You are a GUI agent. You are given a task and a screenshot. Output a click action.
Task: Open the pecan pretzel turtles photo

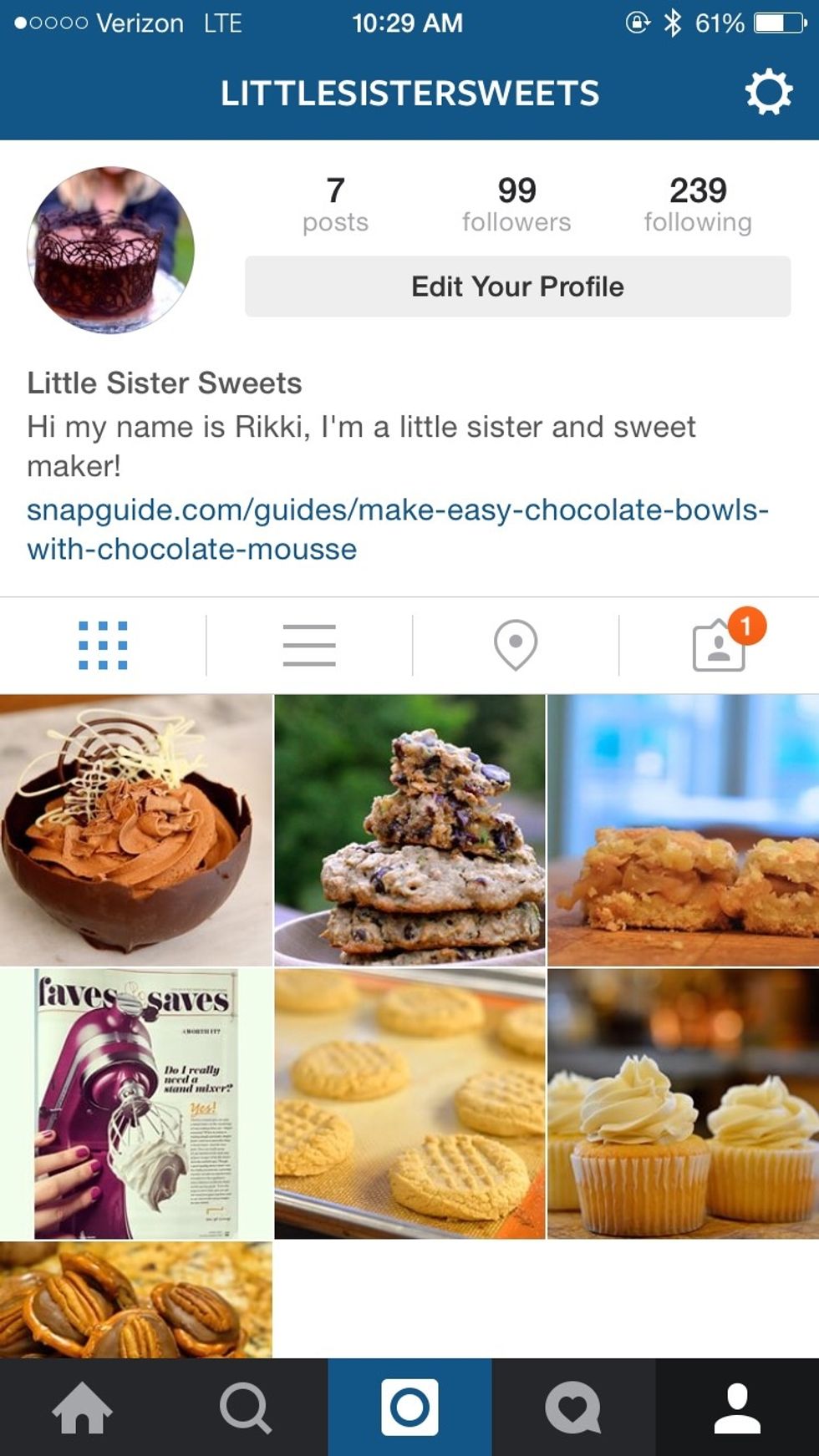tap(135, 1299)
